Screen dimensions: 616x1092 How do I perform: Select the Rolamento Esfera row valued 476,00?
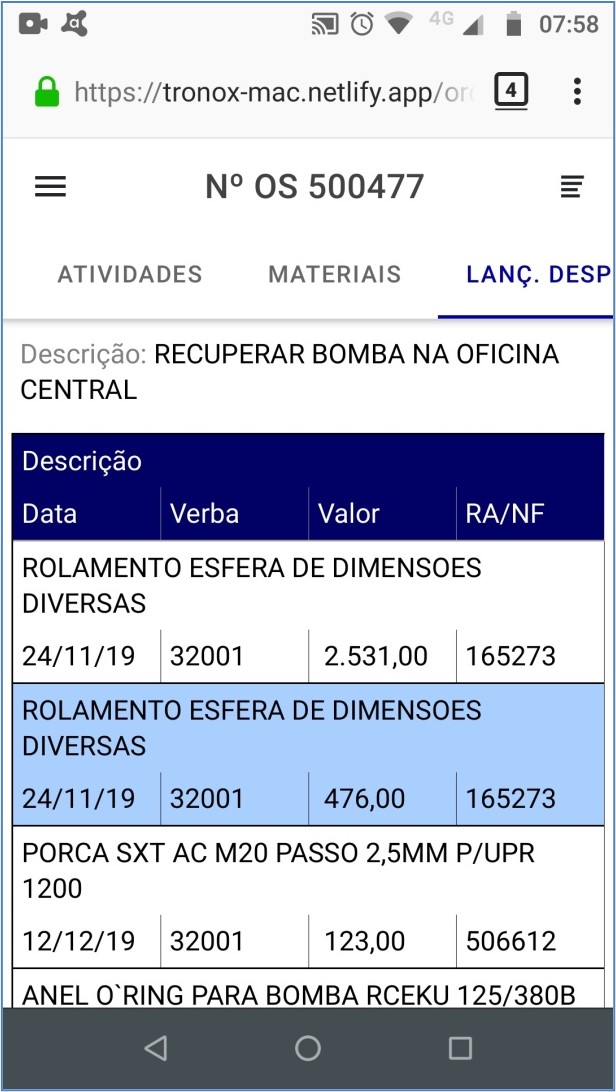point(308,755)
